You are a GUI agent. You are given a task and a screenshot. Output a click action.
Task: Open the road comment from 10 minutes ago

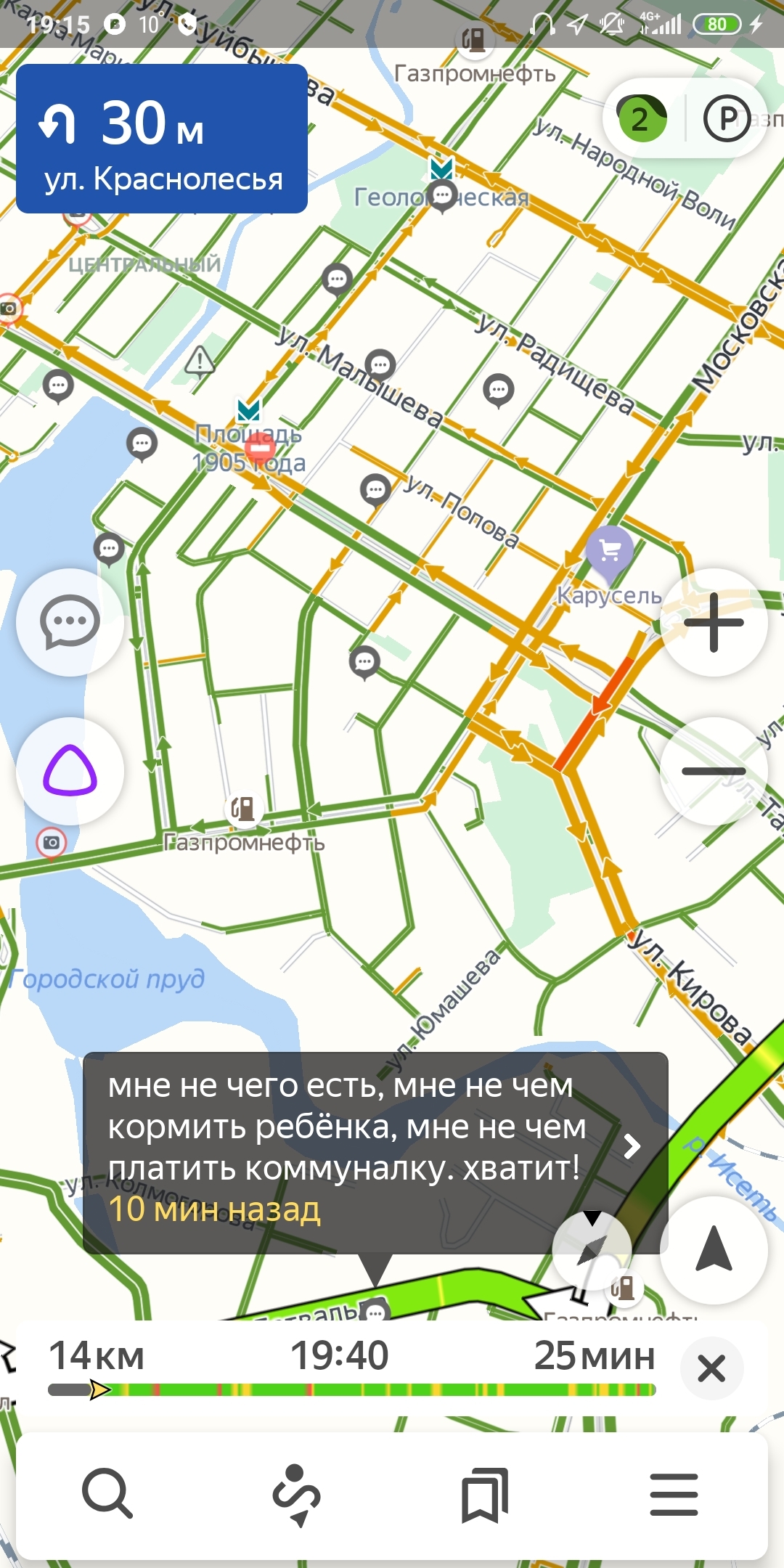click(x=375, y=1152)
